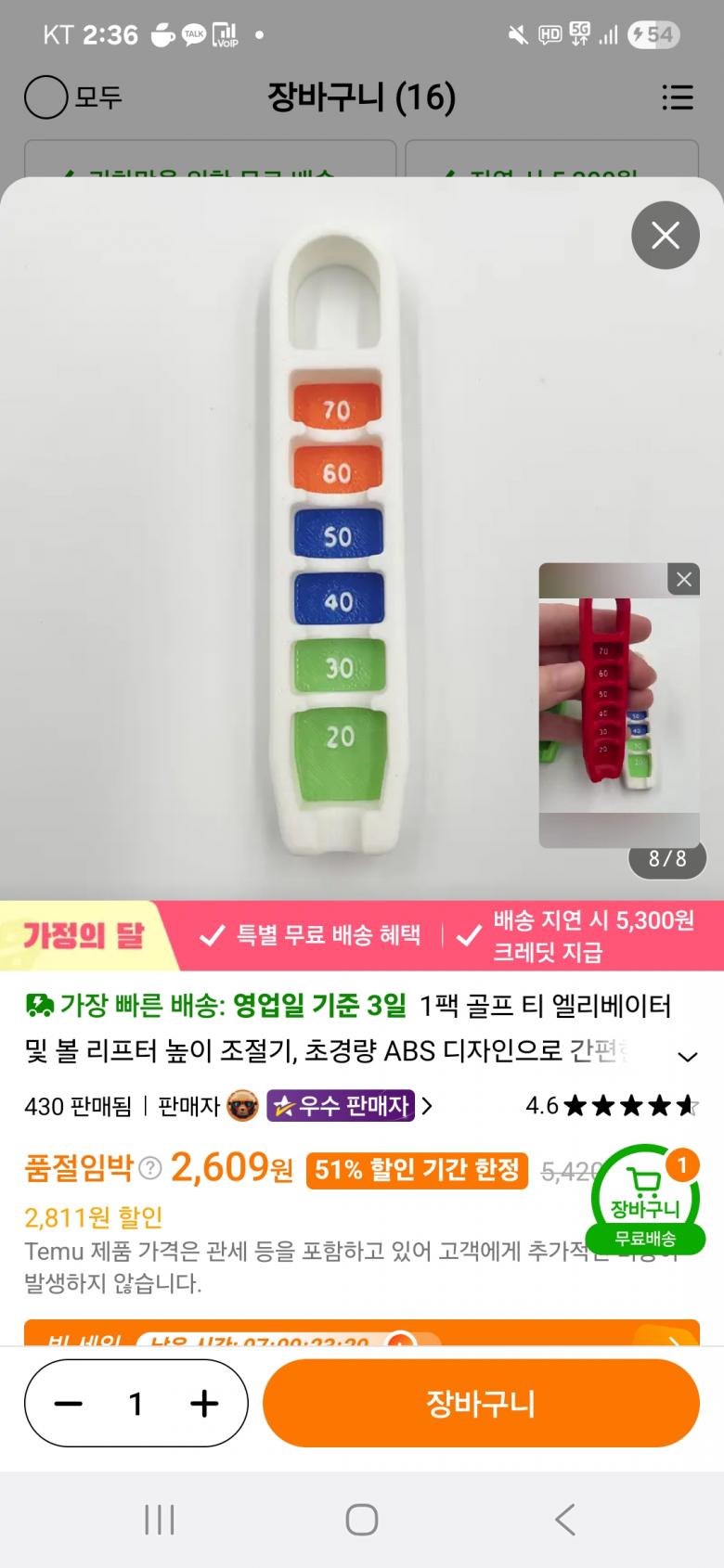
Task: Decrease quantity with the minus button
Action: click(x=69, y=1404)
